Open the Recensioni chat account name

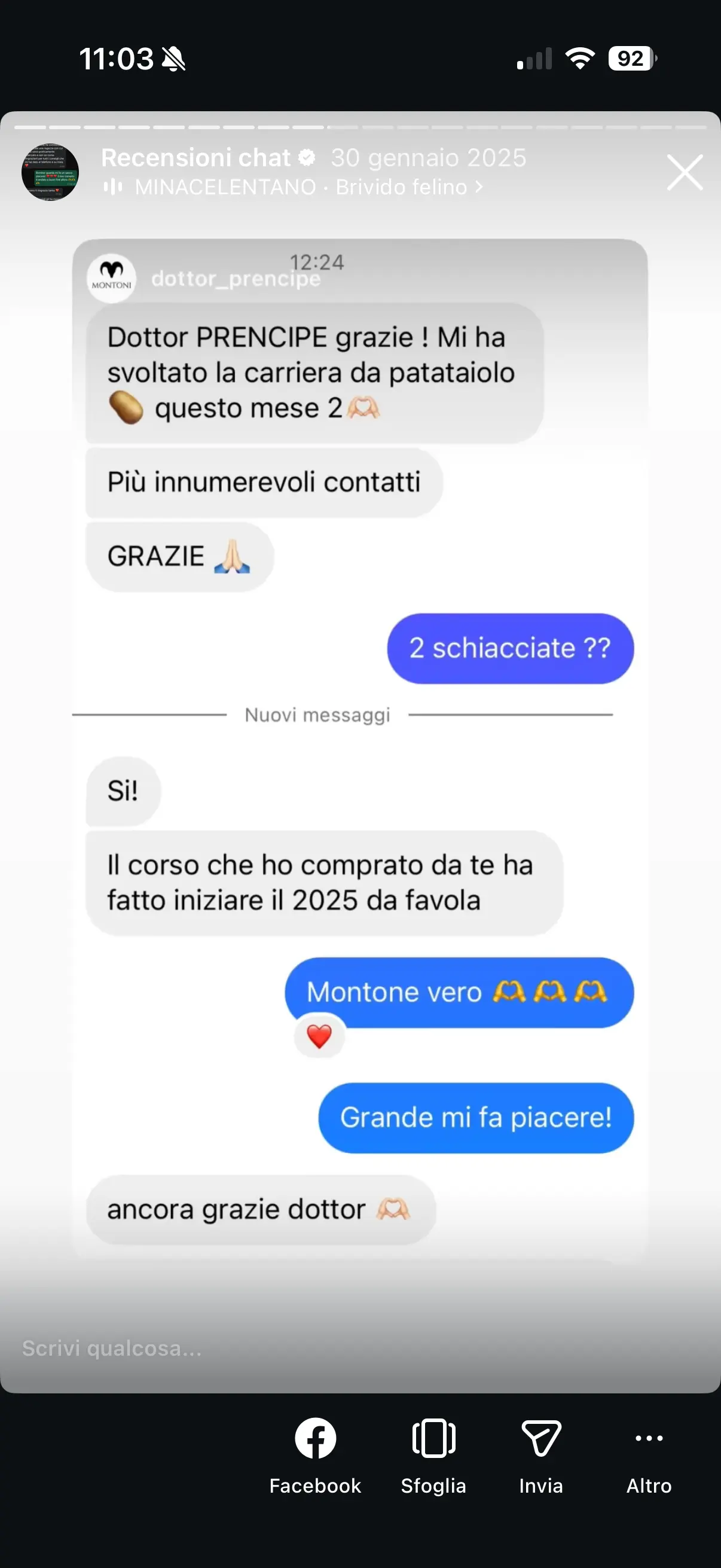[195, 158]
